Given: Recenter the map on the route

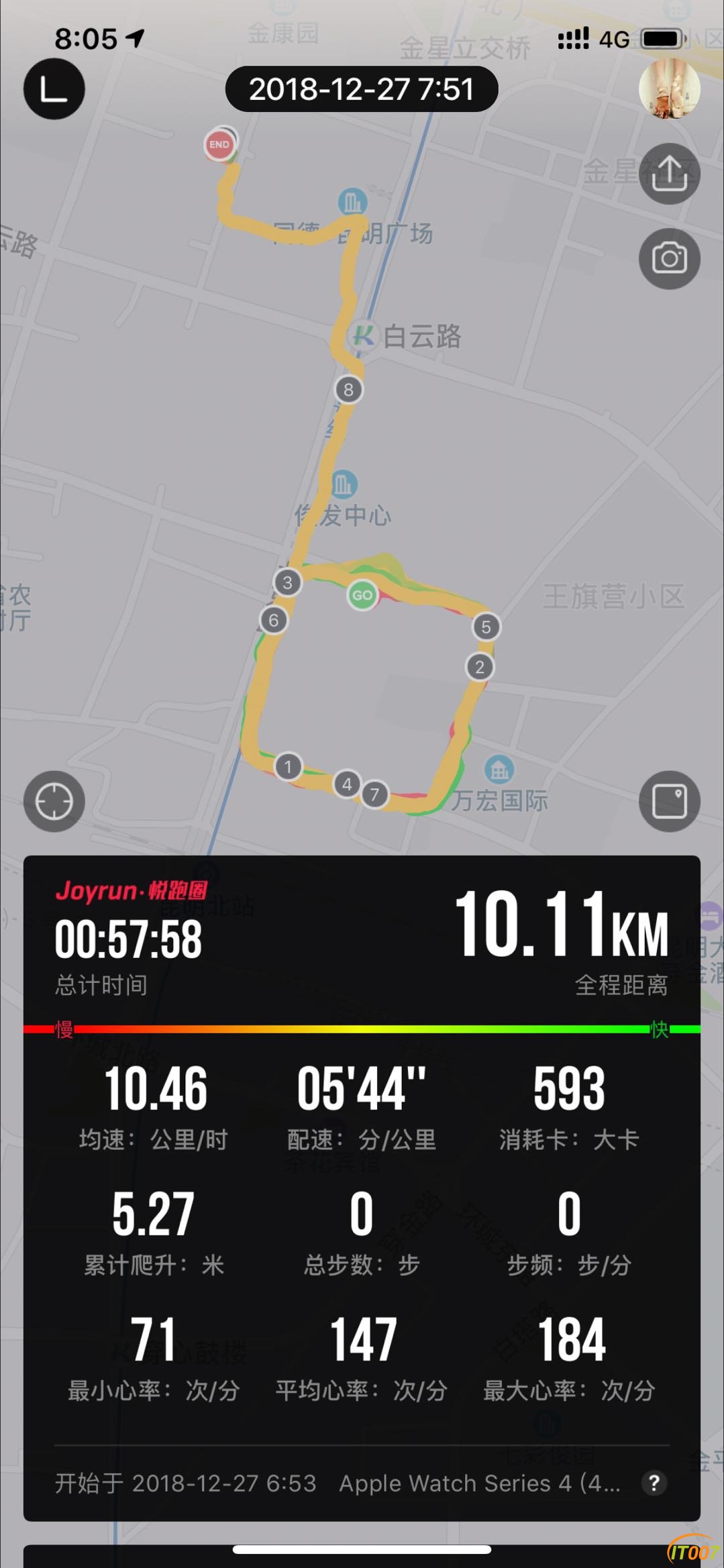Looking at the screenshot, I should 54,801.
